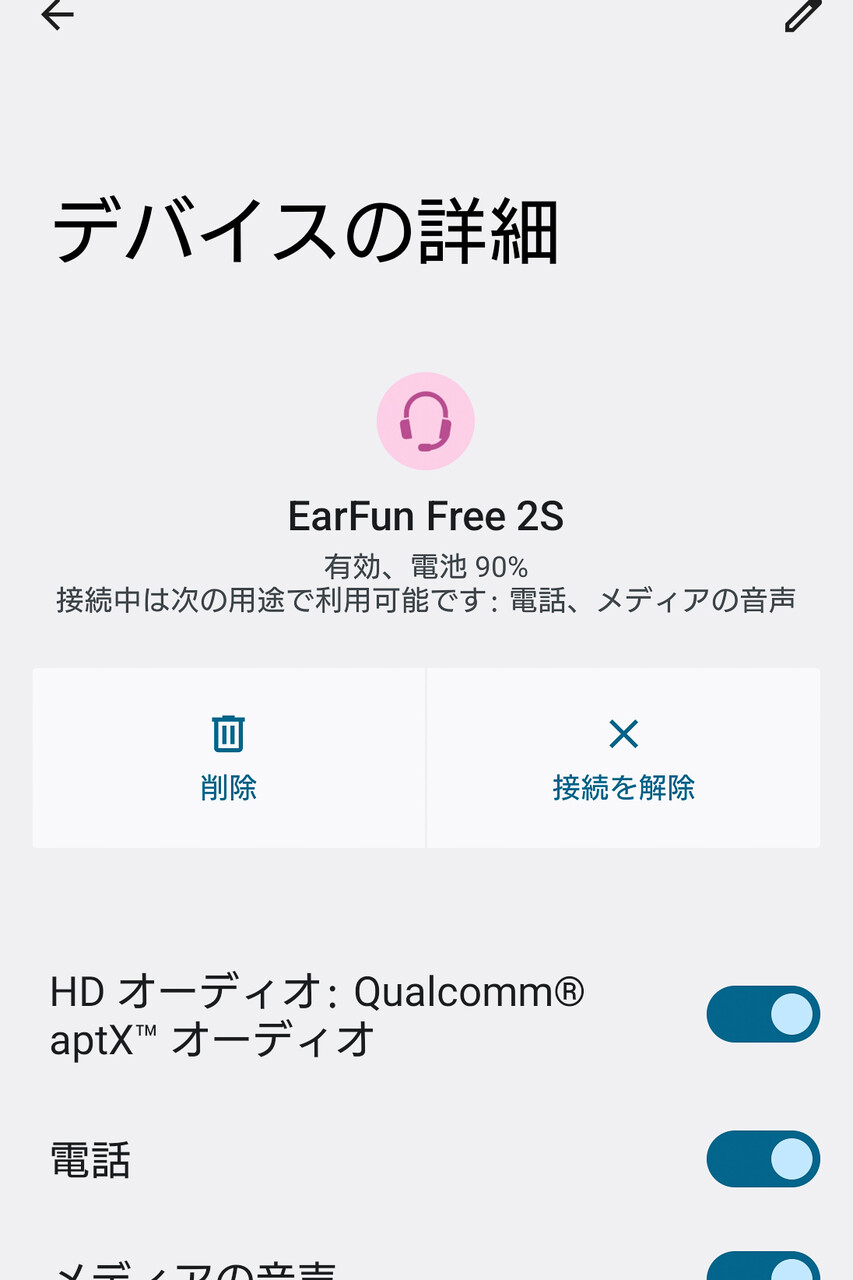Image resolution: width=853 pixels, height=1280 pixels.
Task: Toggle HD オーディオ aptX switch off
Action: 763,1014
